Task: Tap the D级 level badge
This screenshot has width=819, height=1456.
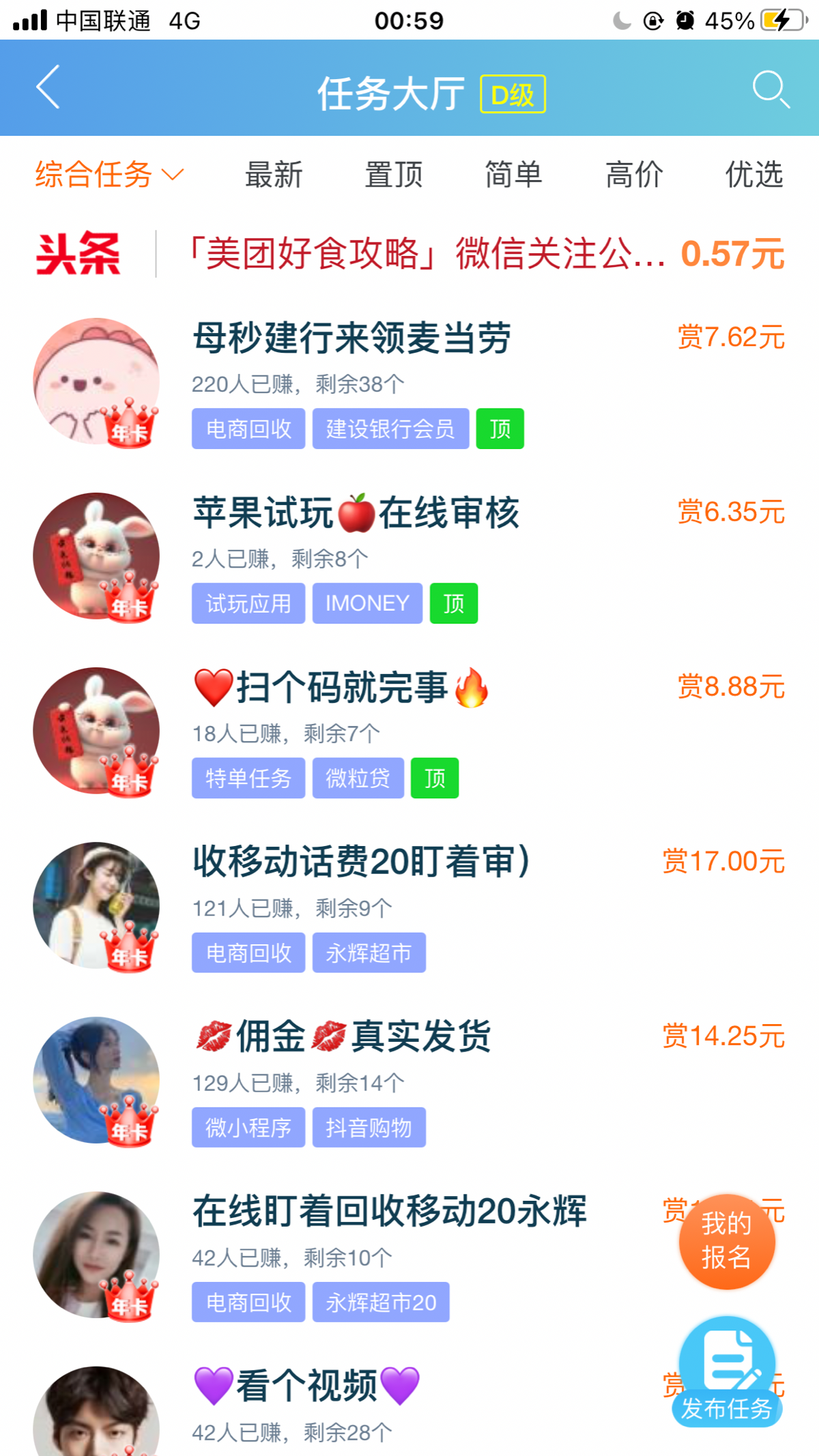Action: pyautogui.click(x=513, y=94)
